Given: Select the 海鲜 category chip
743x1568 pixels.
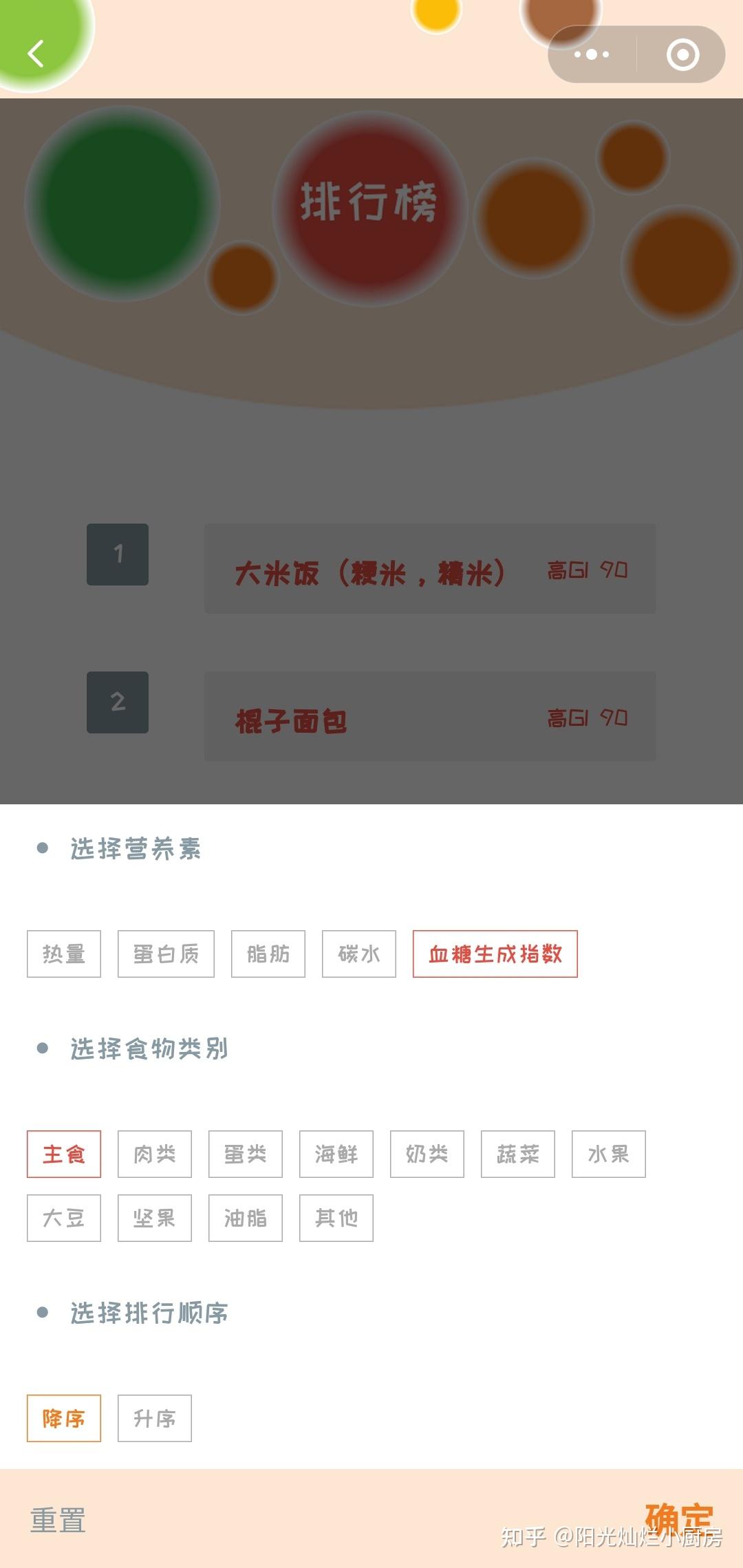Looking at the screenshot, I should [336, 1154].
